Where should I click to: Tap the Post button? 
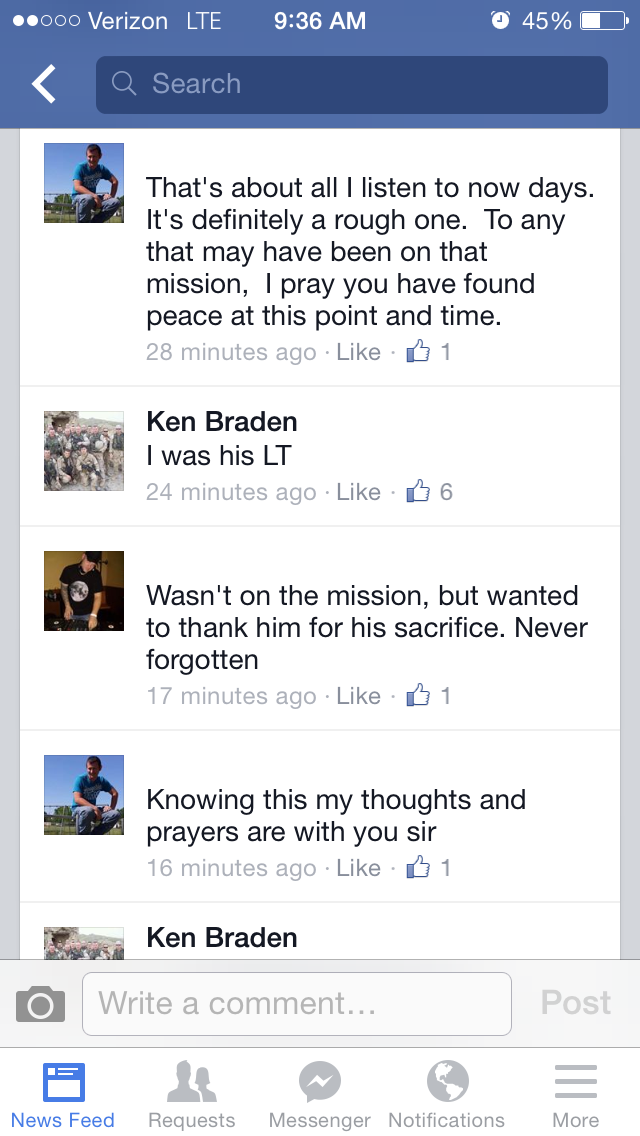click(575, 1003)
